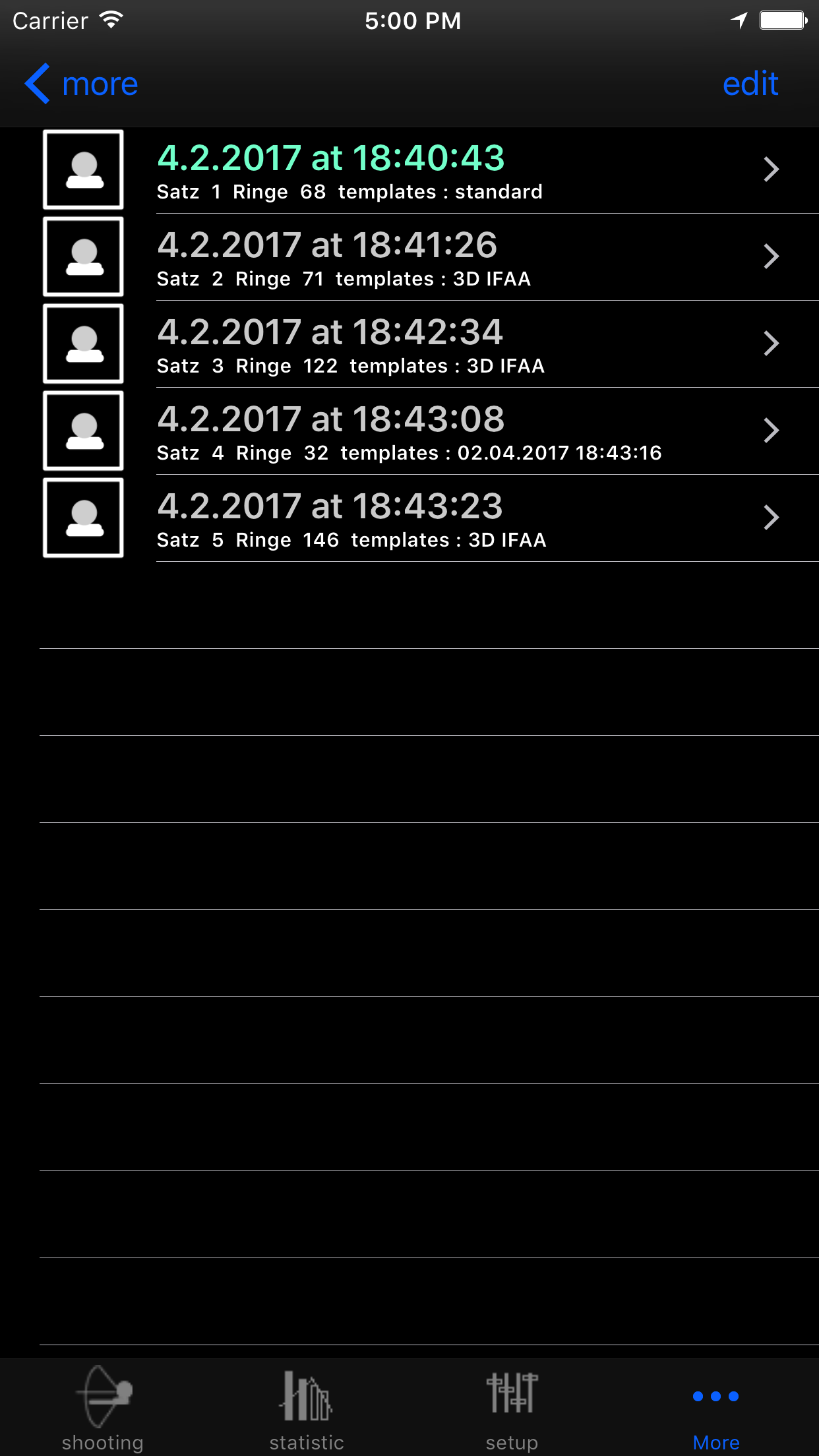This screenshot has width=819, height=1456.
Task: View the 18:43:08 Satz 4 record
Action: tap(429, 431)
